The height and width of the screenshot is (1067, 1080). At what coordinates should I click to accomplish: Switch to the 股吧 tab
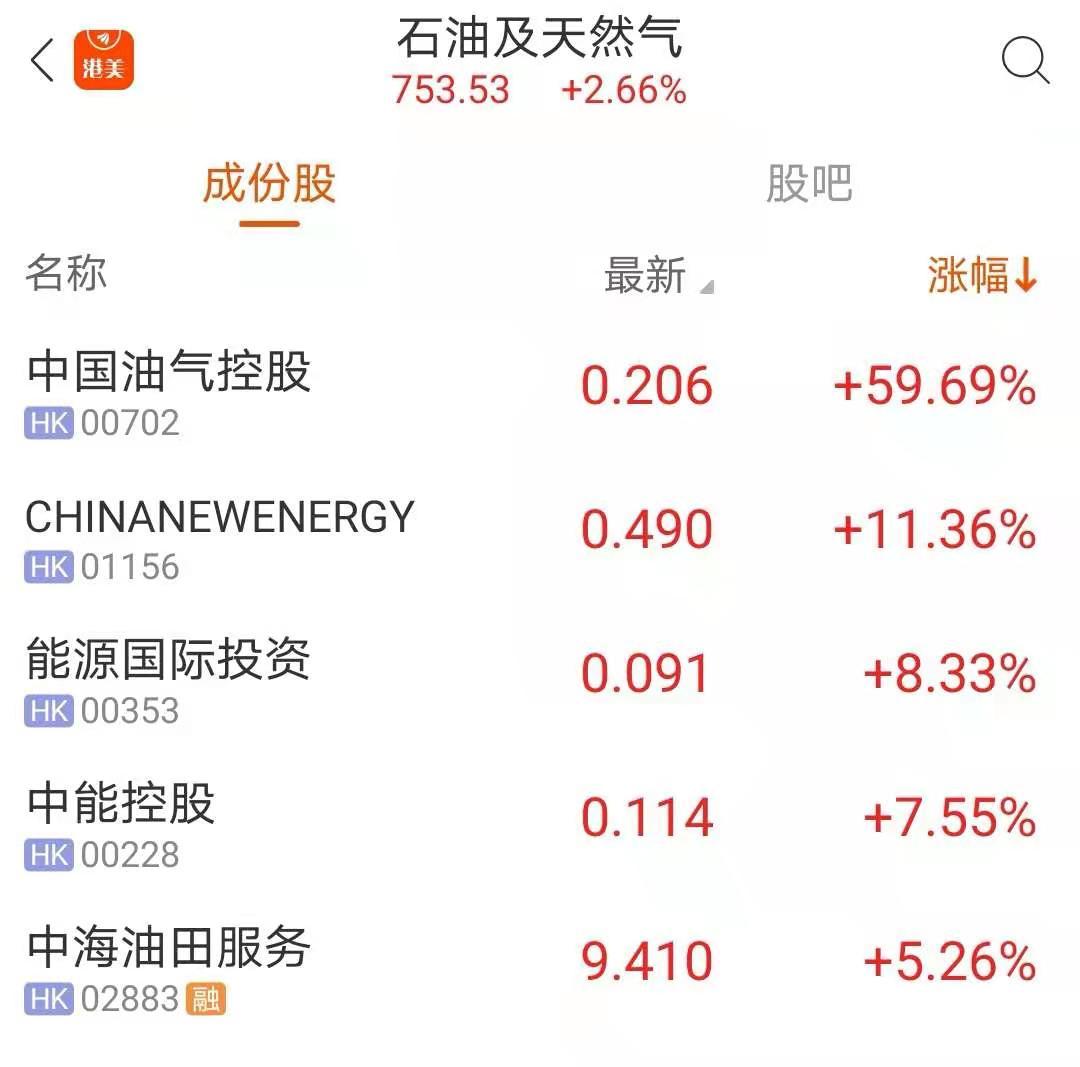point(808,185)
